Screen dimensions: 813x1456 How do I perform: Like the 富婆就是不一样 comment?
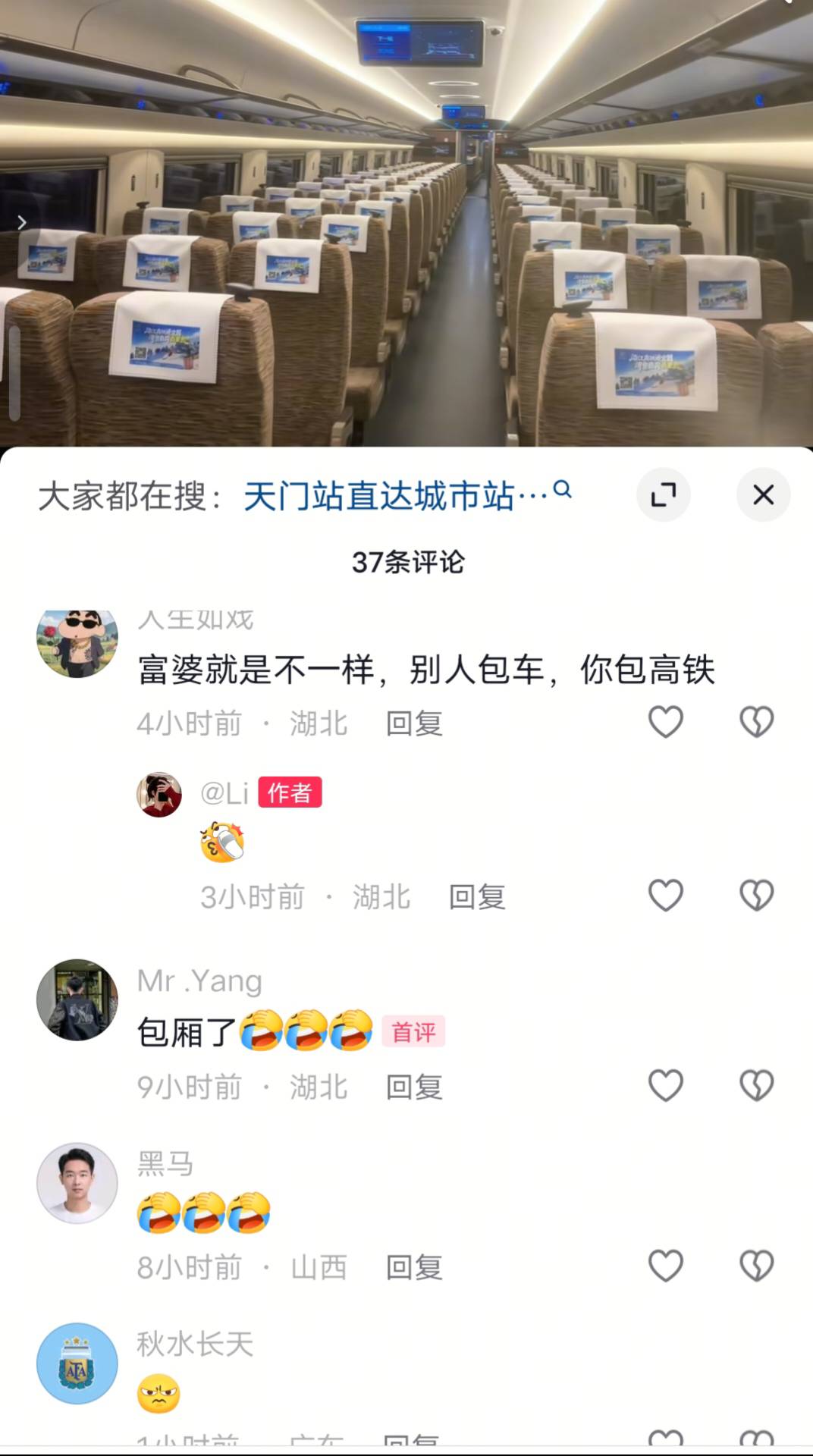(x=666, y=722)
